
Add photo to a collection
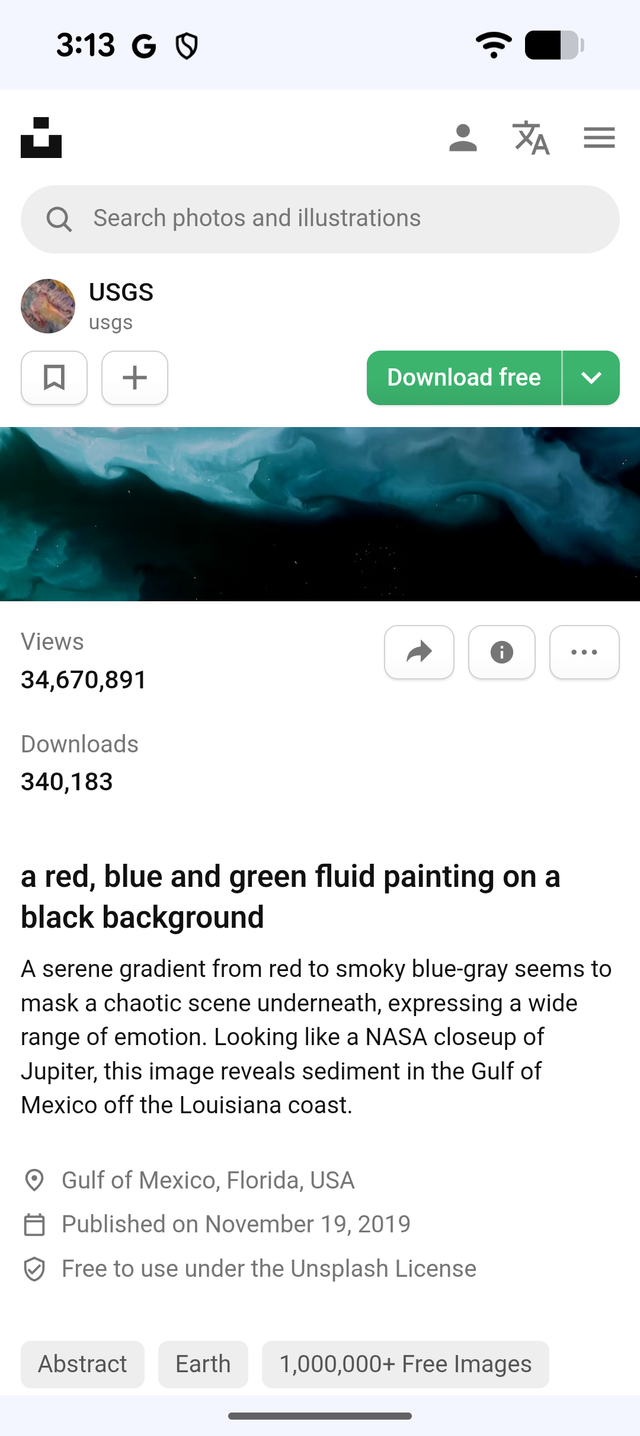134,378
